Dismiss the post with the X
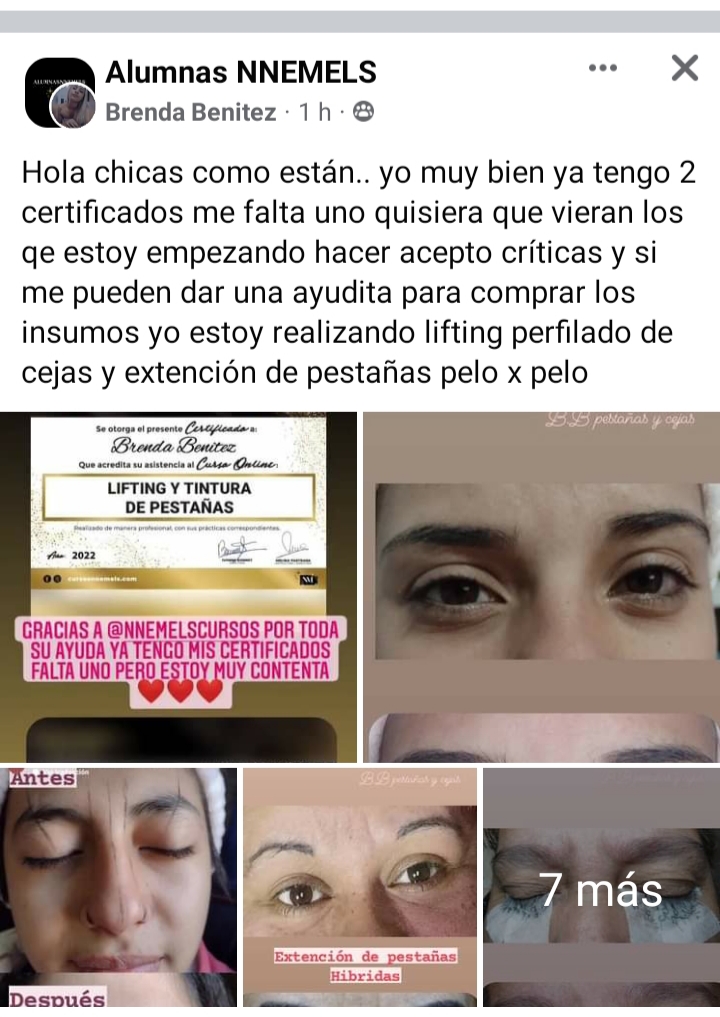Viewport: 720px width, 1017px height. click(684, 68)
